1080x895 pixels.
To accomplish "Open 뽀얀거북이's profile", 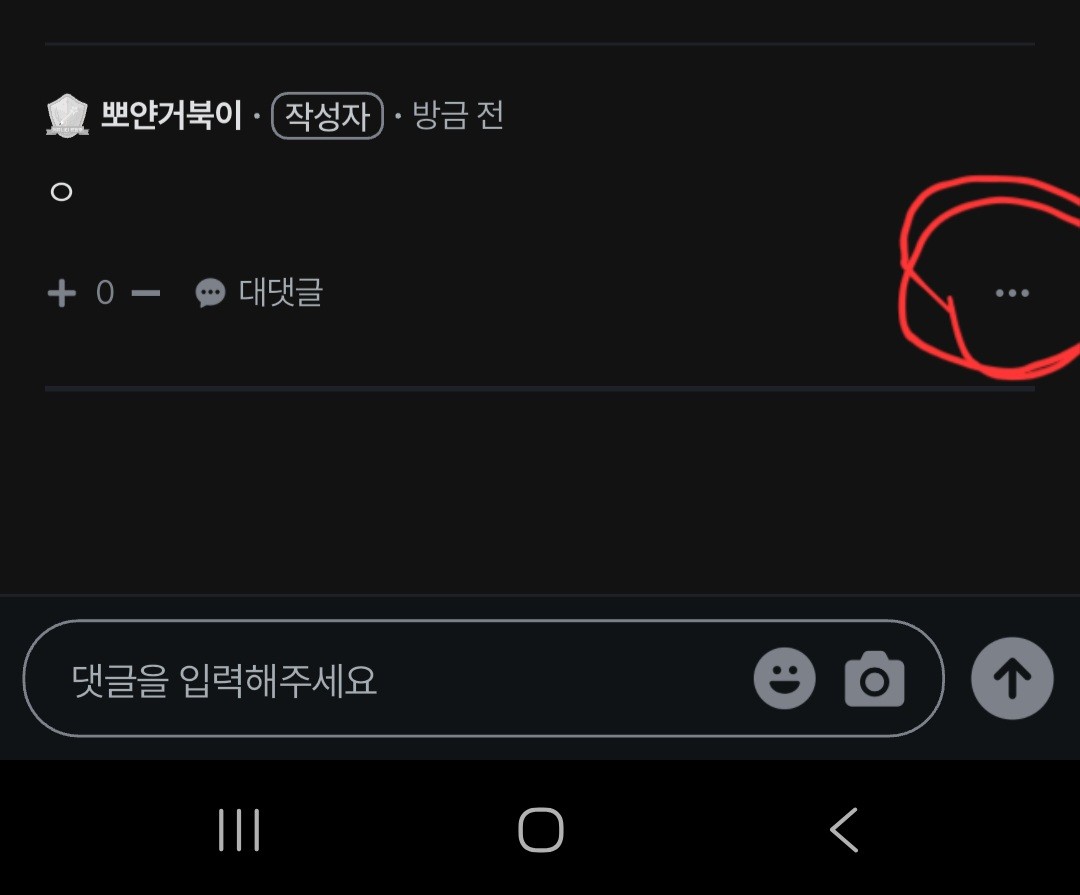I will (x=171, y=116).
